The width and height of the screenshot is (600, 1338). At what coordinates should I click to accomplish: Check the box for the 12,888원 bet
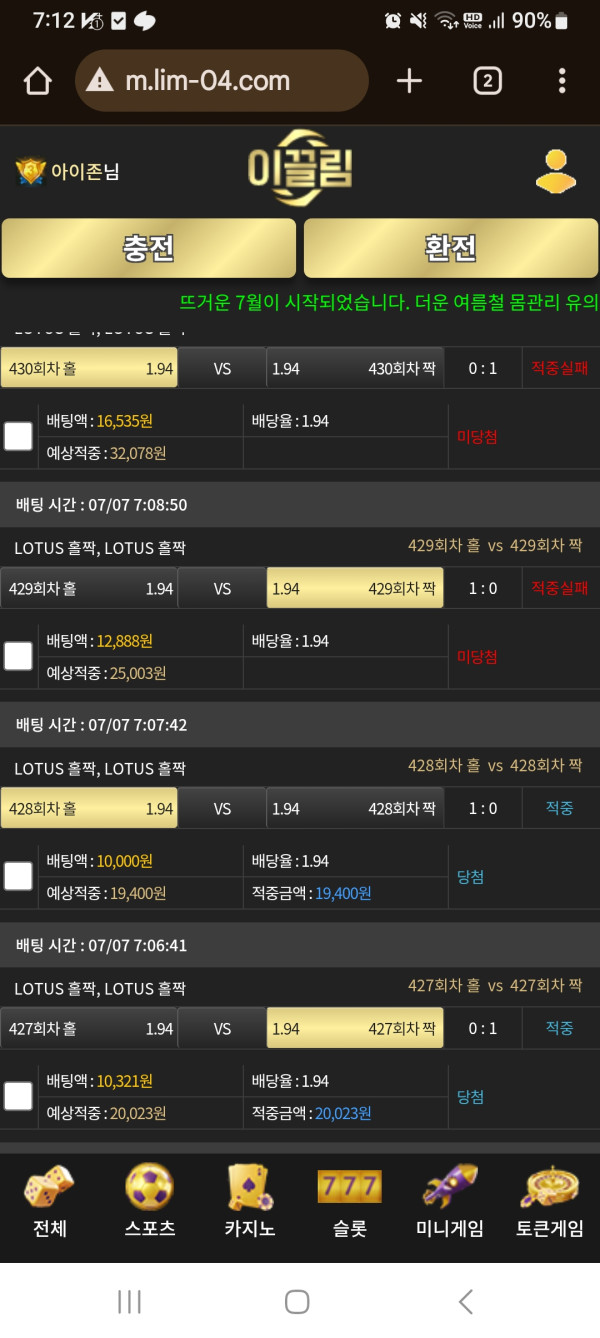tap(18, 656)
